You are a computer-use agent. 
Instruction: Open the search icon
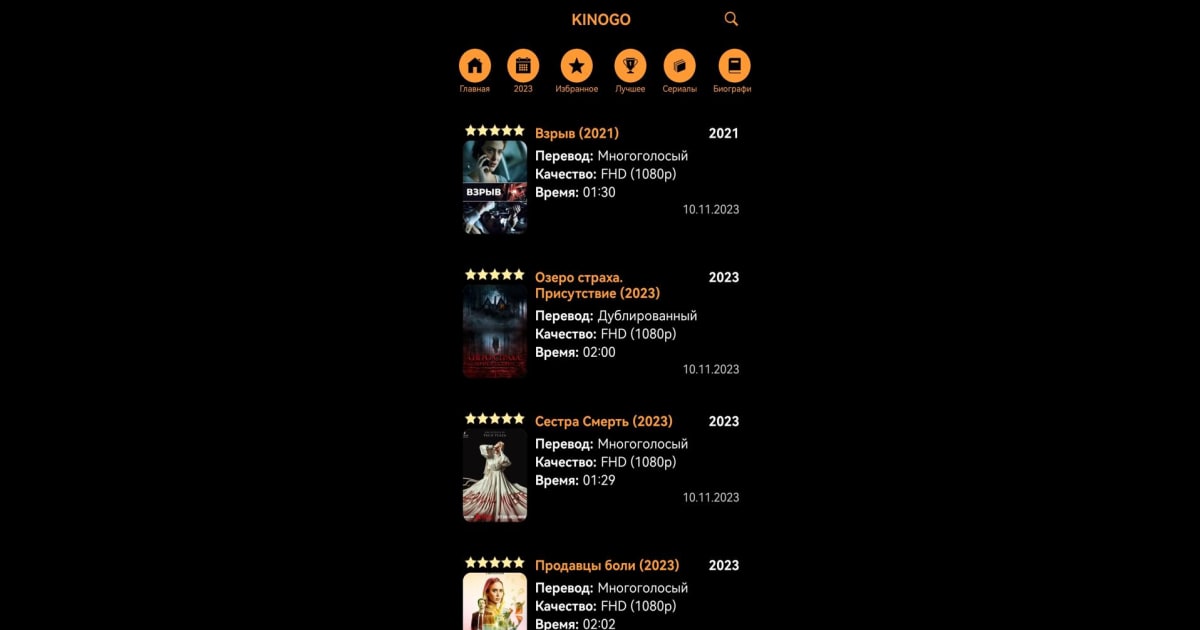[731, 19]
